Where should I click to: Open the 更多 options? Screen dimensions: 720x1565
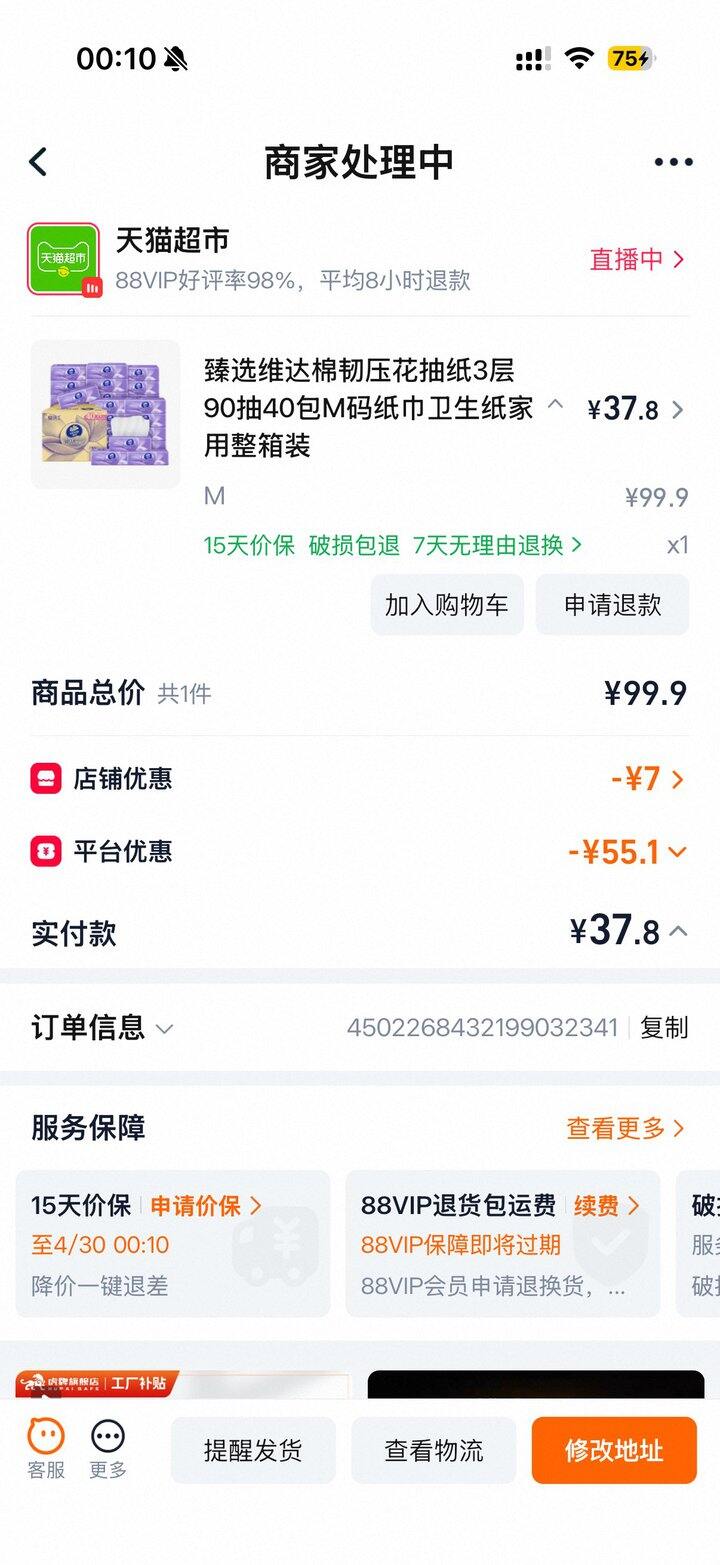pos(108,1449)
